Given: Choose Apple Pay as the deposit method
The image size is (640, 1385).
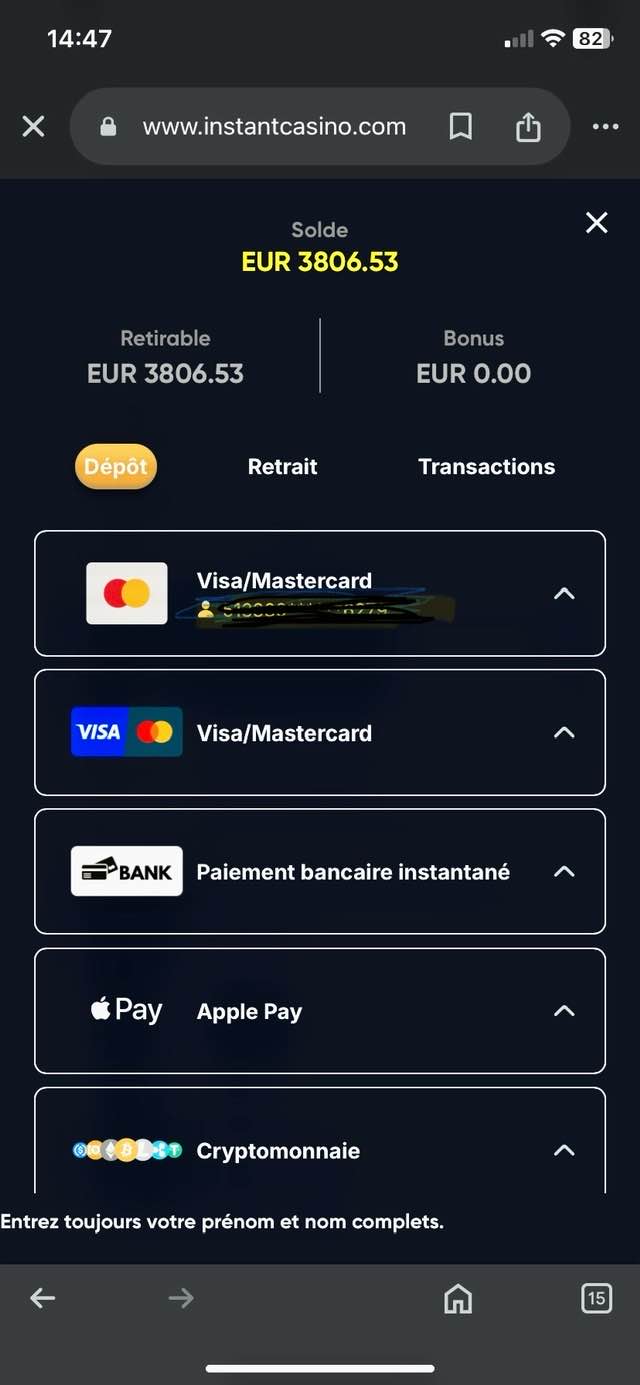Looking at the screenshot, I should (x=320, y=1010).
